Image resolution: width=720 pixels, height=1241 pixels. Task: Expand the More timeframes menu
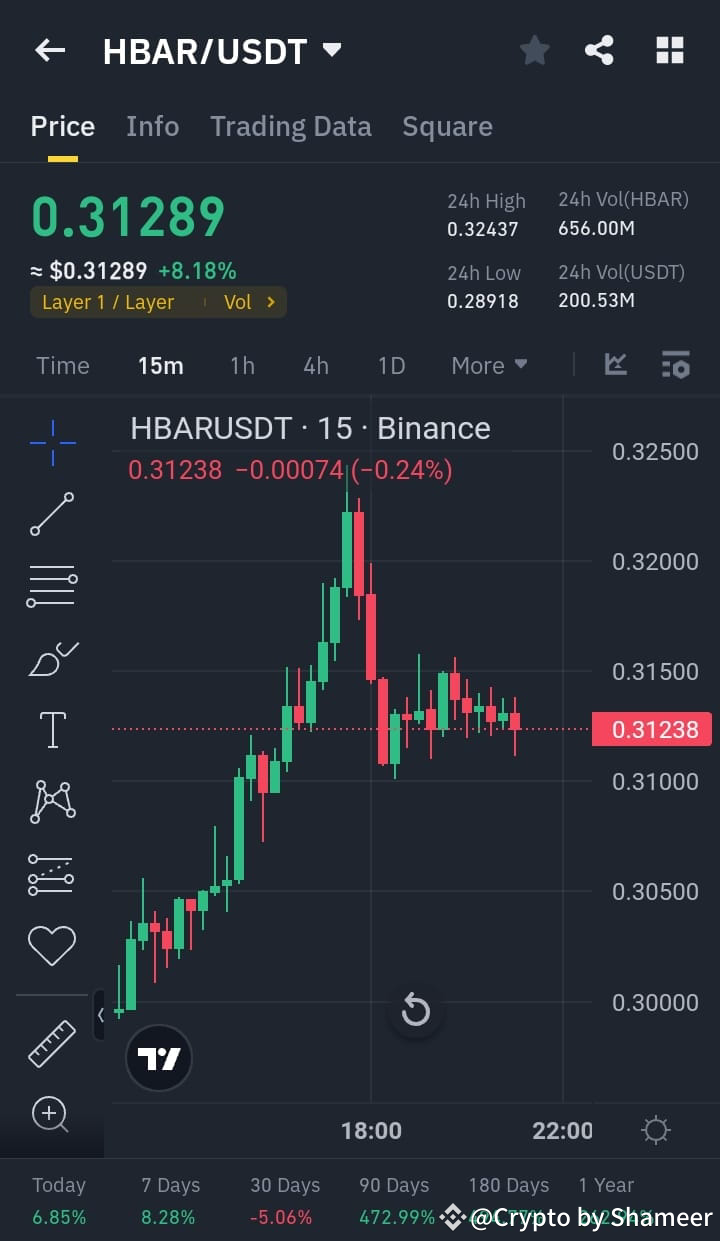488,365
